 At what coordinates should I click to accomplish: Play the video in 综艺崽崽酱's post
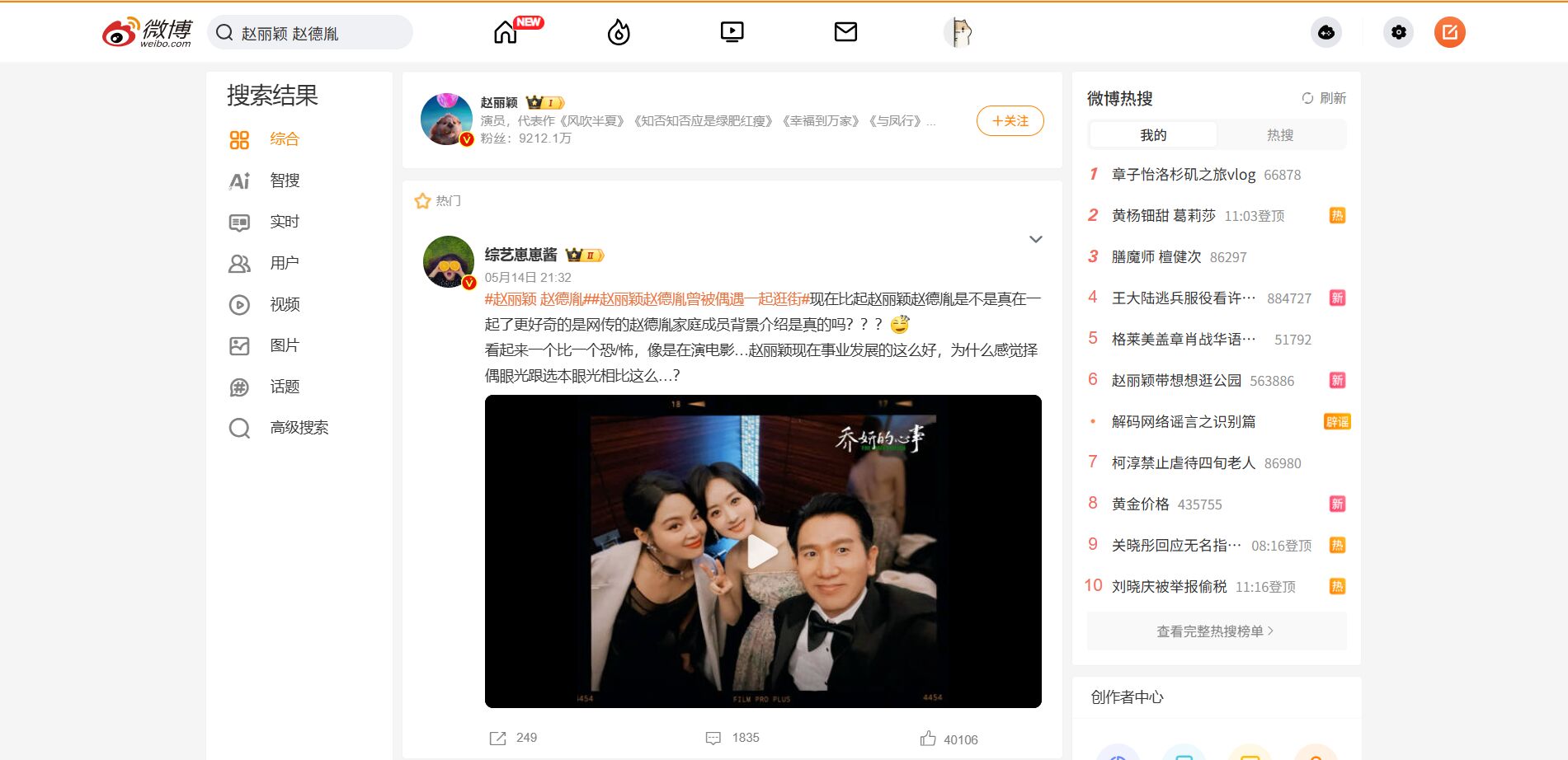[762, 551]
